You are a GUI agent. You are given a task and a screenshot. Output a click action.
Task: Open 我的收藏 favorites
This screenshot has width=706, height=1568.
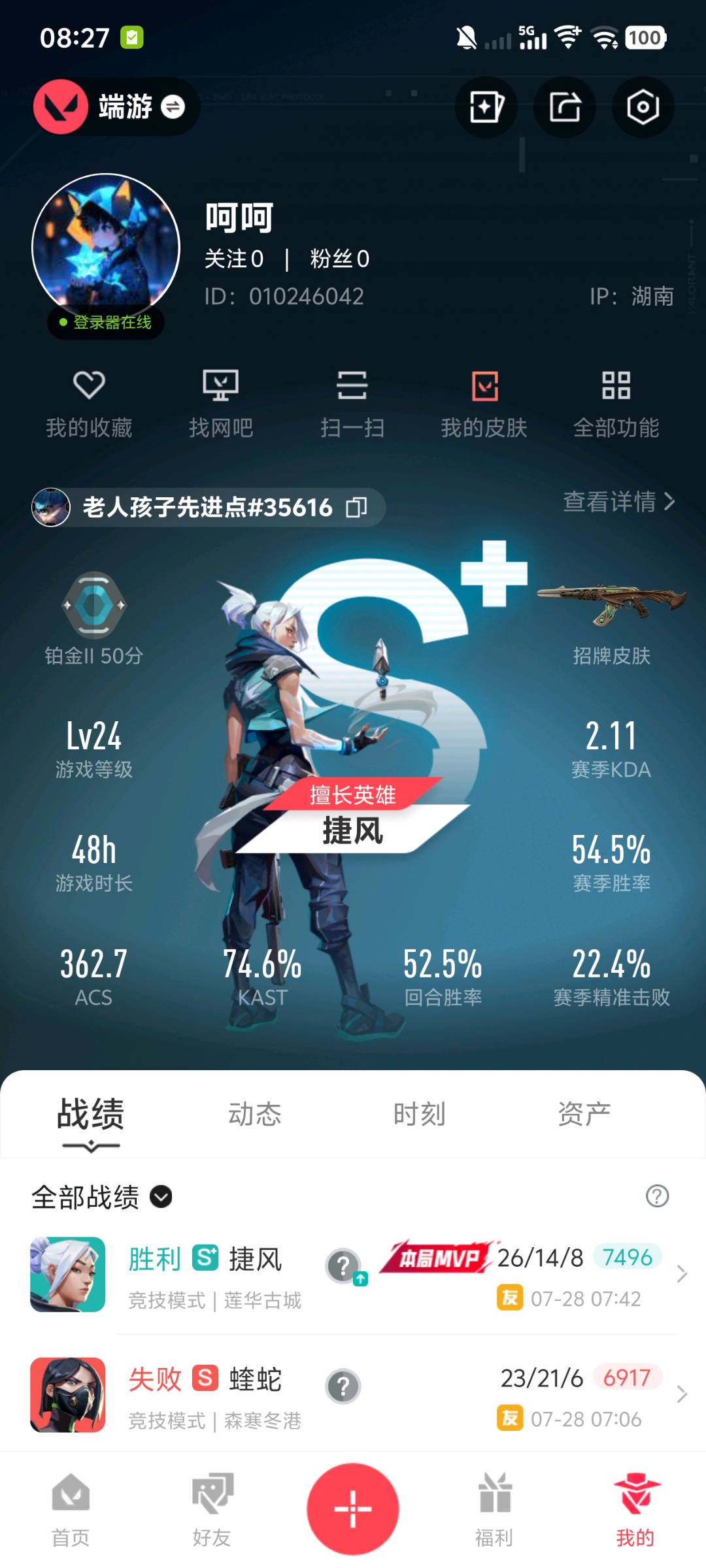(x=89, y=403)
